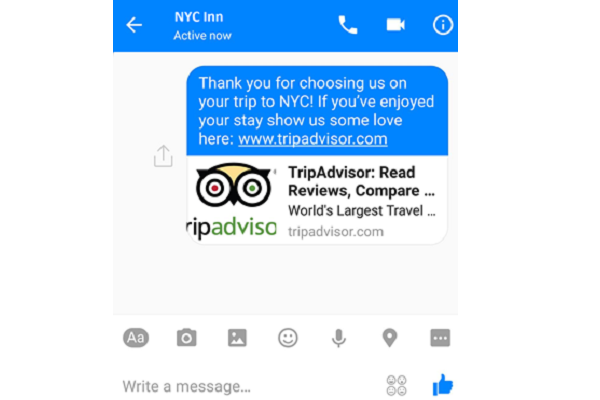This screenshot has height=400, width=600.
Task: Tap the Aa text keyboard icon
Action: pyautogui.click(x=136, y=338)
